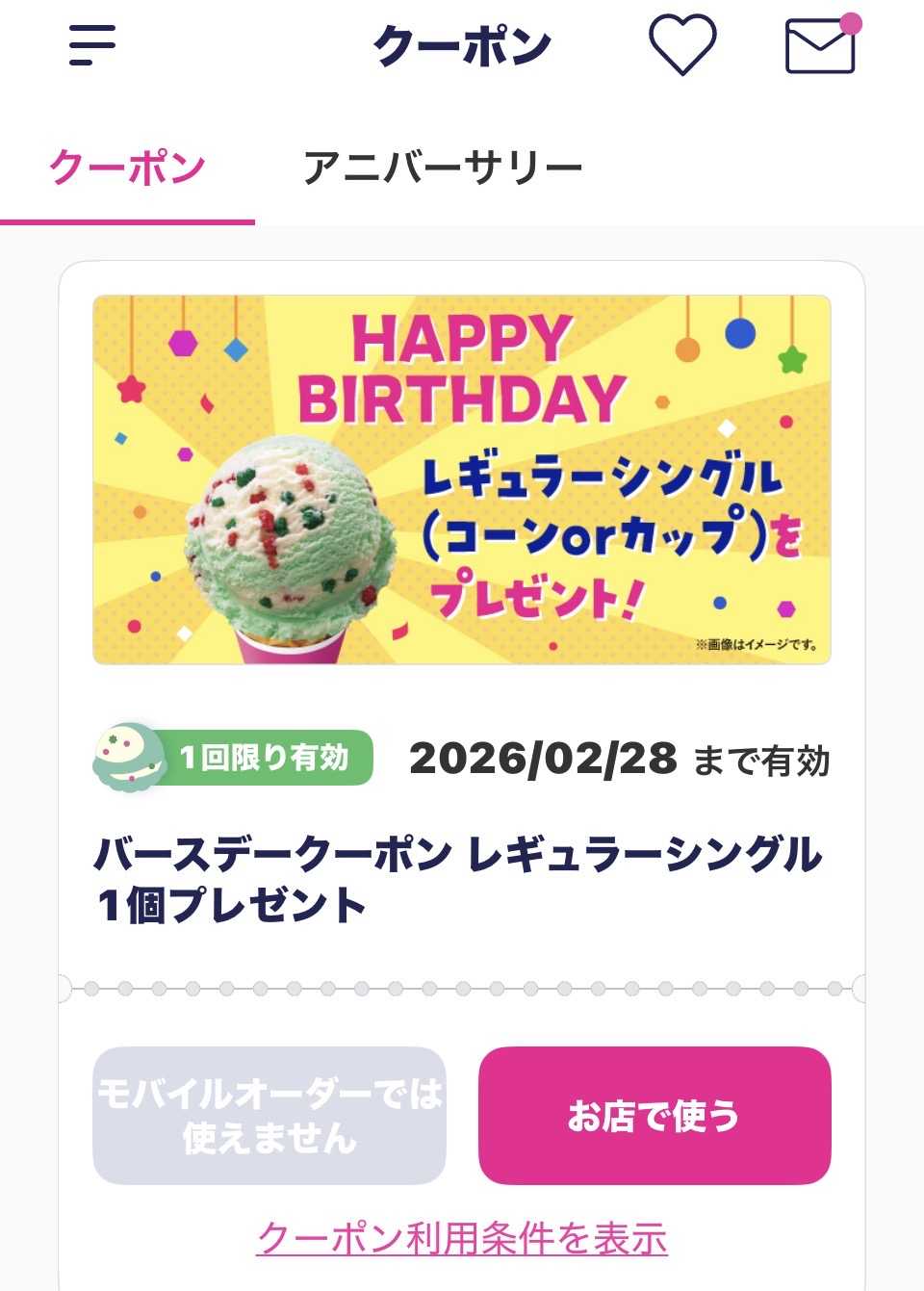Switch to the アニバーサリー tab
924x1291 pixels.
point(442,168)
